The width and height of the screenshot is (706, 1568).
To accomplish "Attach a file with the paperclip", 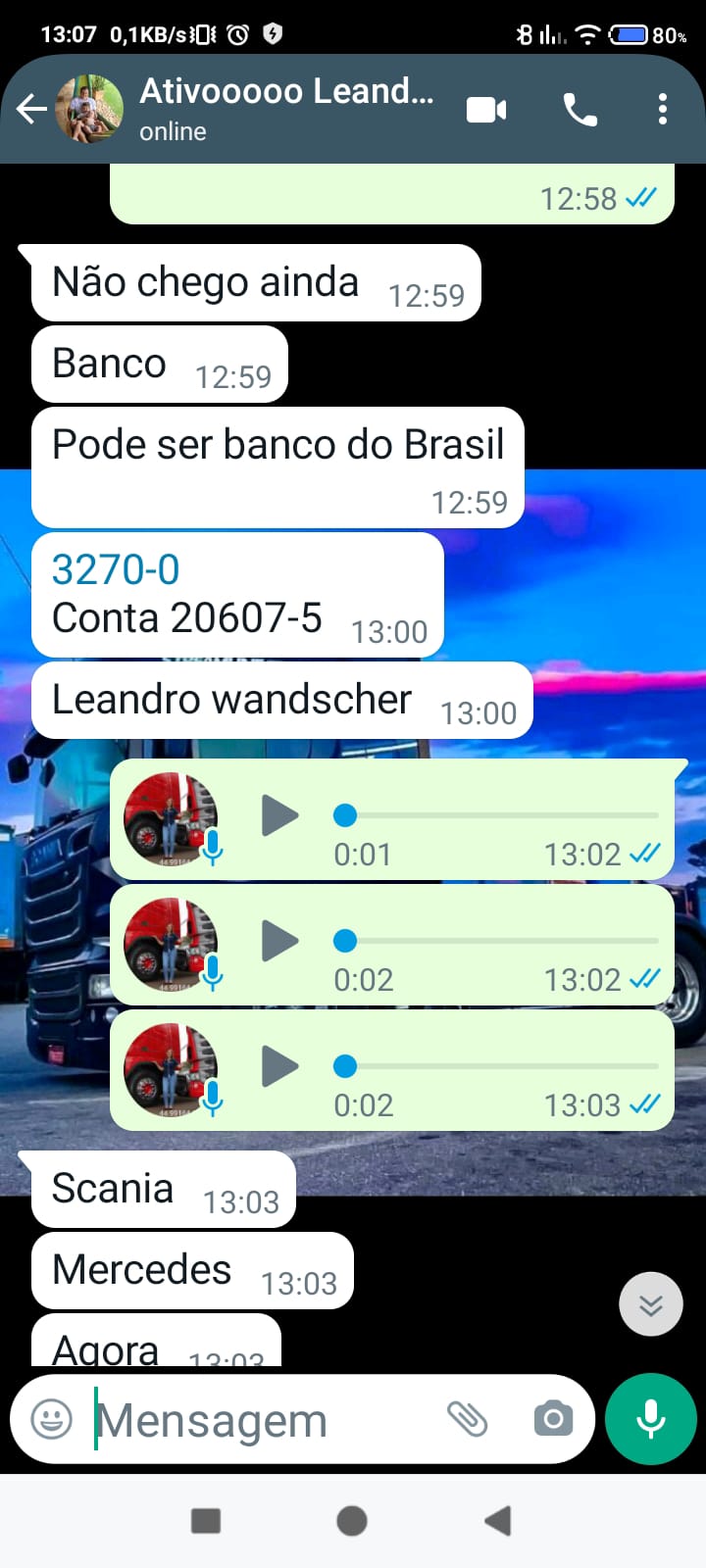I will coord(468,1418).
